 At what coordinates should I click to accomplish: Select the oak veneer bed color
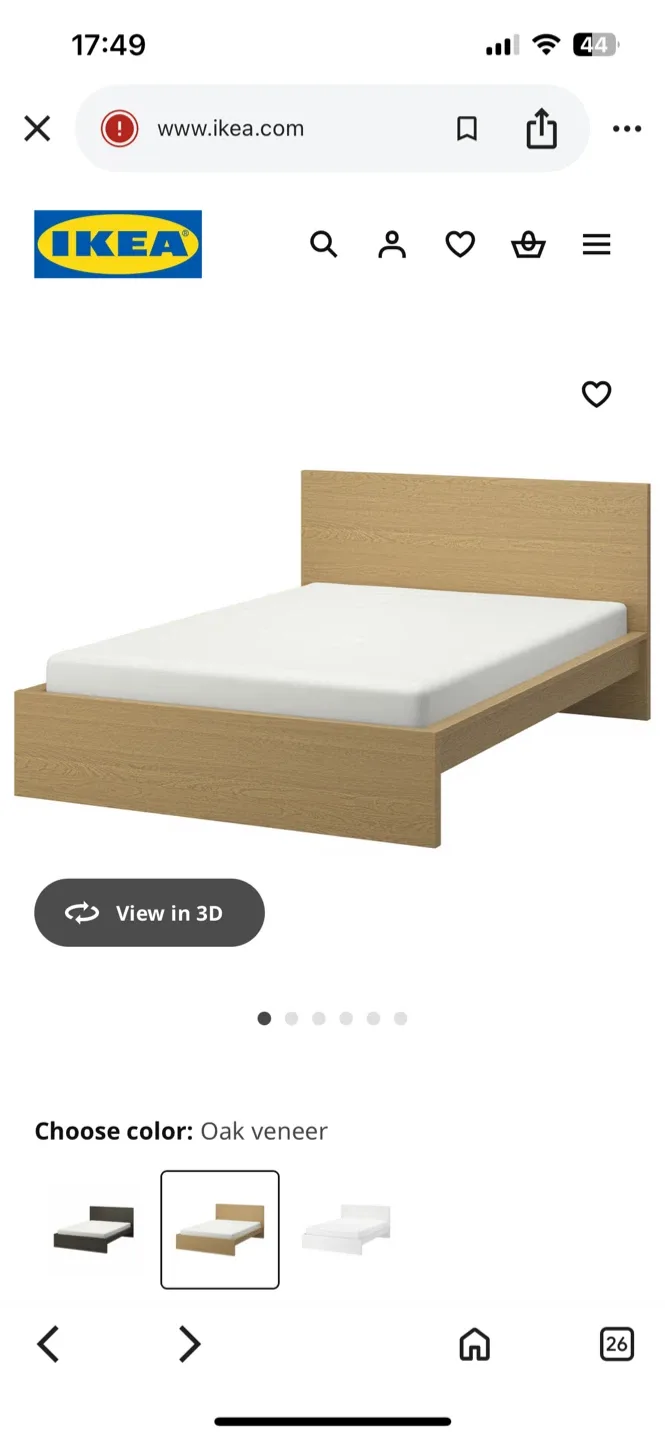coord(220,1229)
